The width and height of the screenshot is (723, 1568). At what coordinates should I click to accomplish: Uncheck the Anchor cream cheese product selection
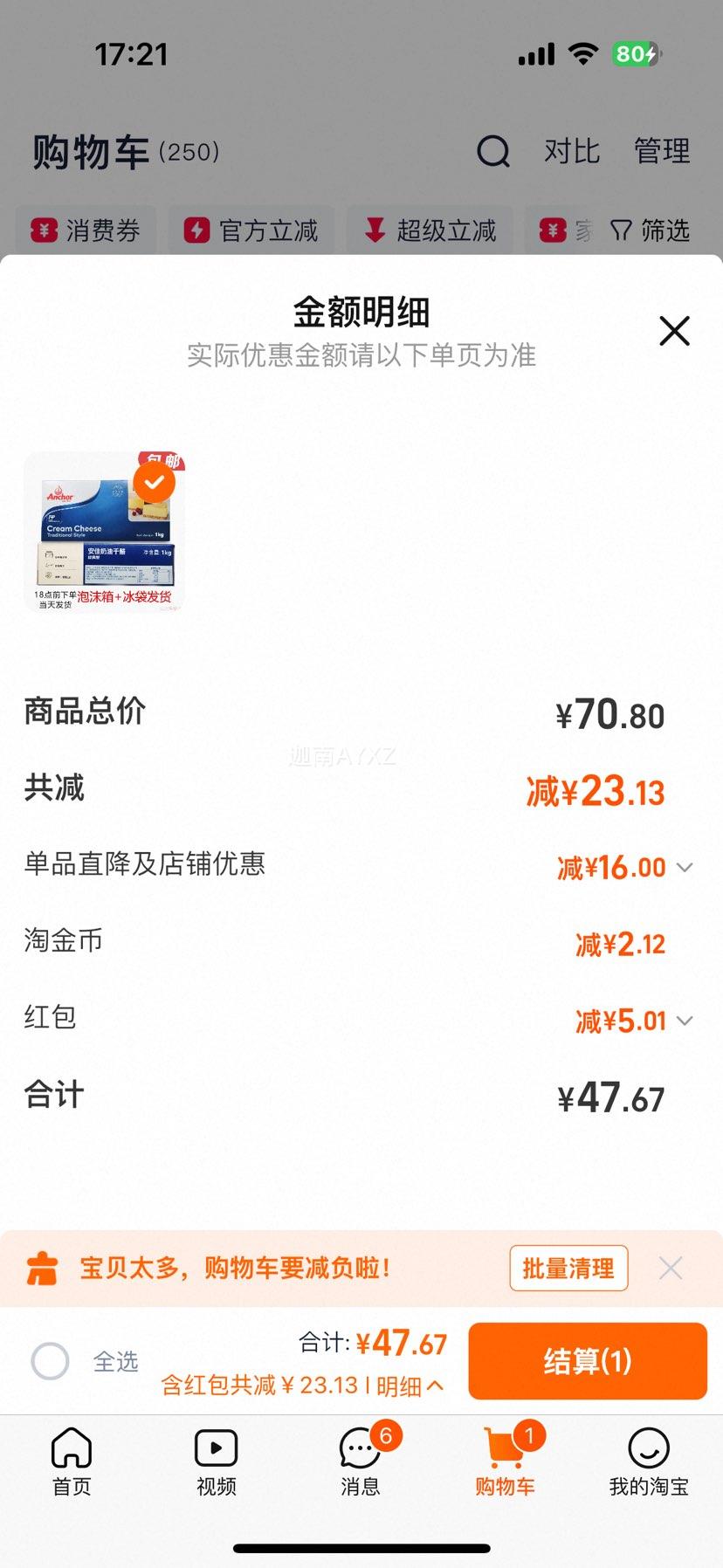[155, 481]
